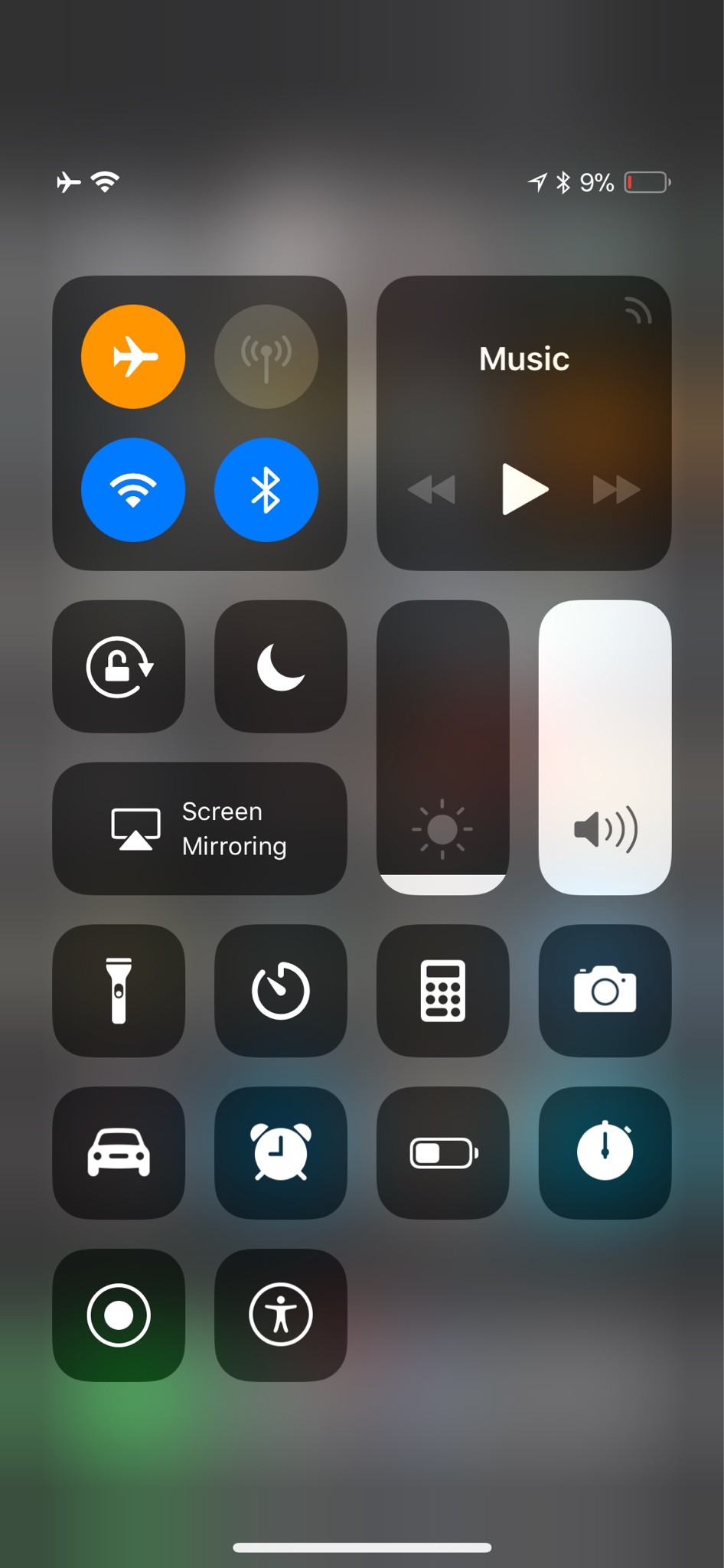The image size is (724, 1568).
Task: Open the camera
Action: click(x=605, y=991)
